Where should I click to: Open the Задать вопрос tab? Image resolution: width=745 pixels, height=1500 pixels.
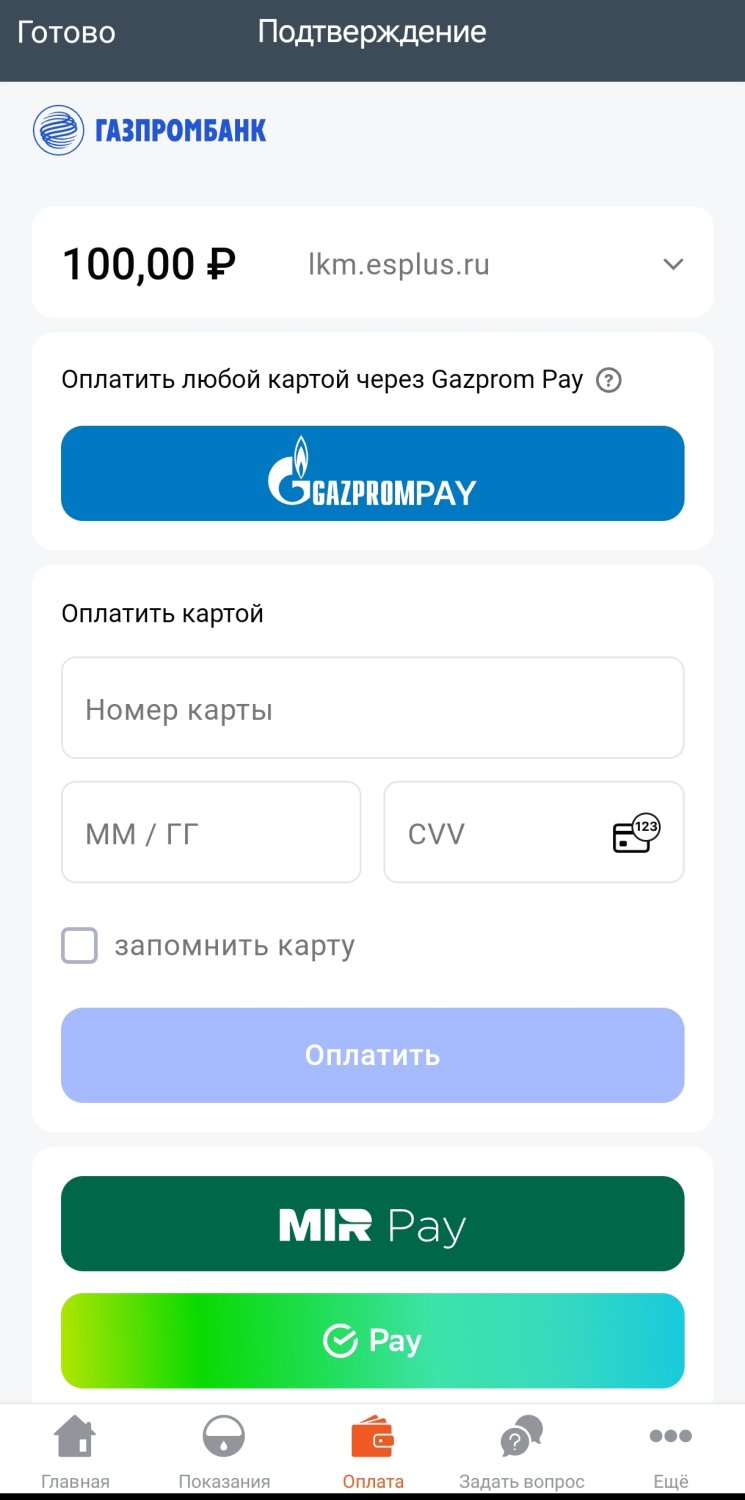click(x=521, y=1450)
